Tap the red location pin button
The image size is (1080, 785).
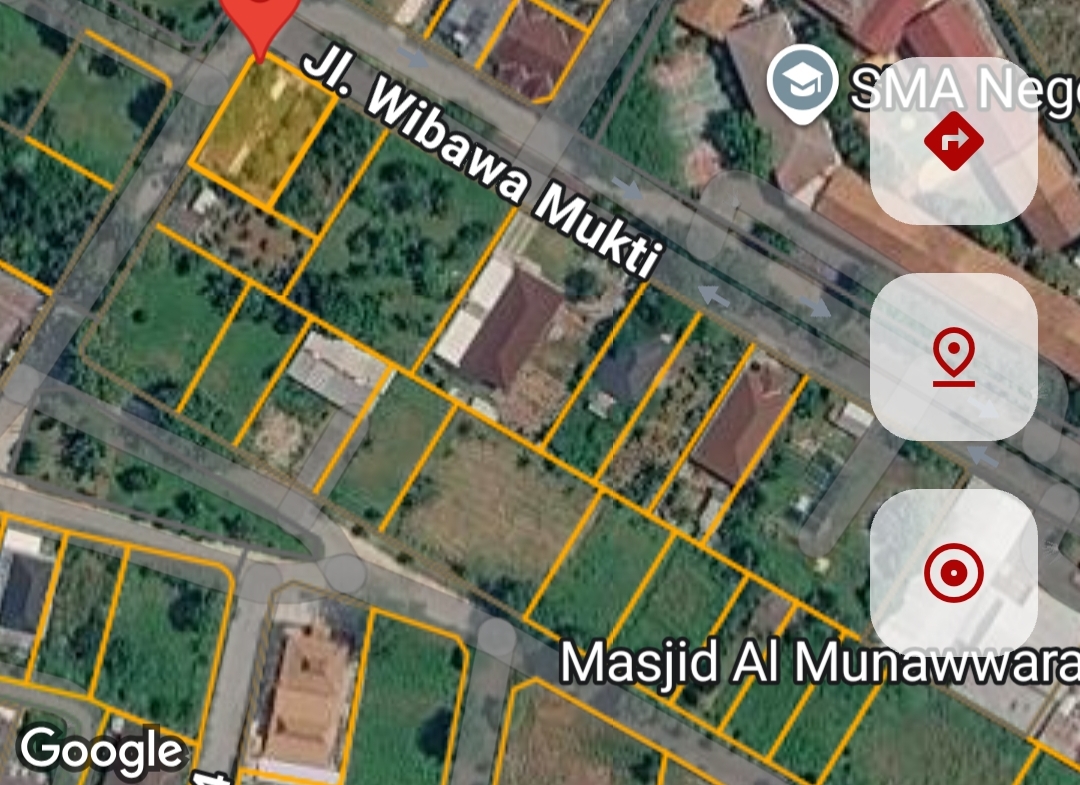(954, 357)
